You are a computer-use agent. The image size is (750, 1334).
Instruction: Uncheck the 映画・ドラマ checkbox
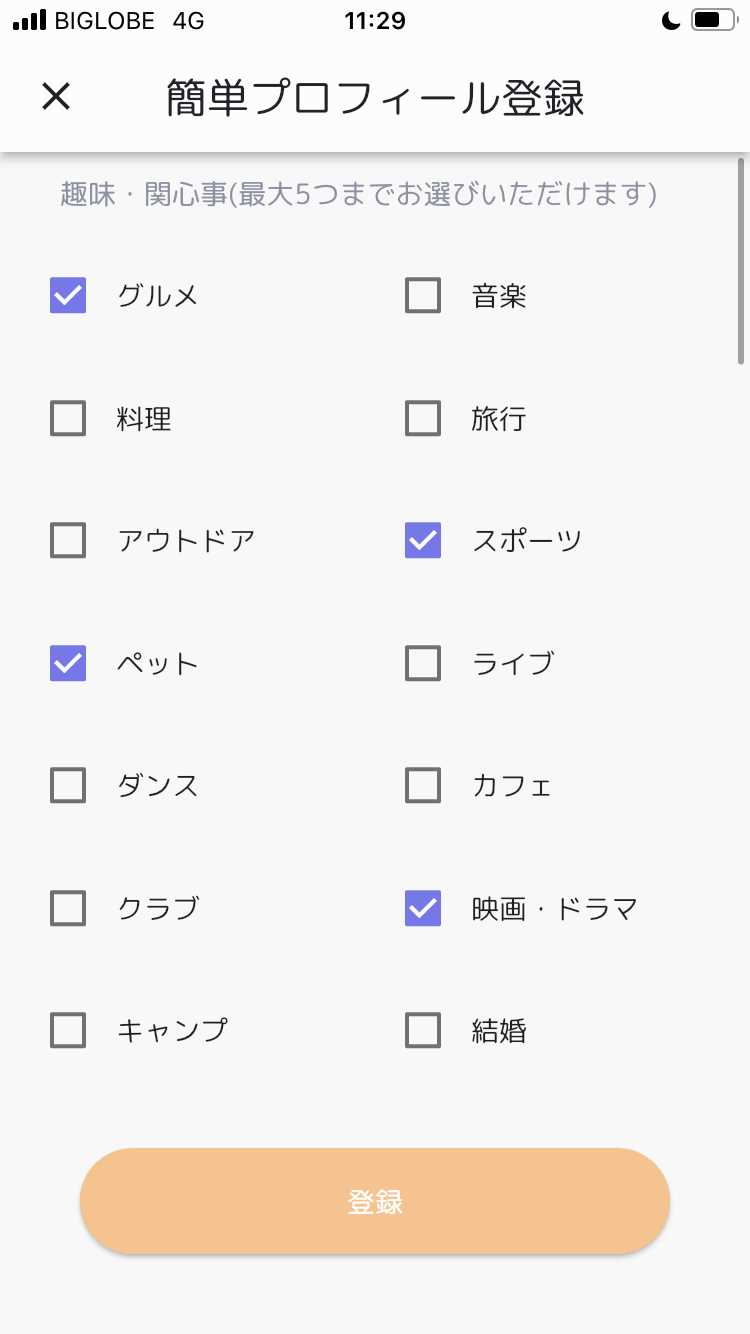point(422,908)
